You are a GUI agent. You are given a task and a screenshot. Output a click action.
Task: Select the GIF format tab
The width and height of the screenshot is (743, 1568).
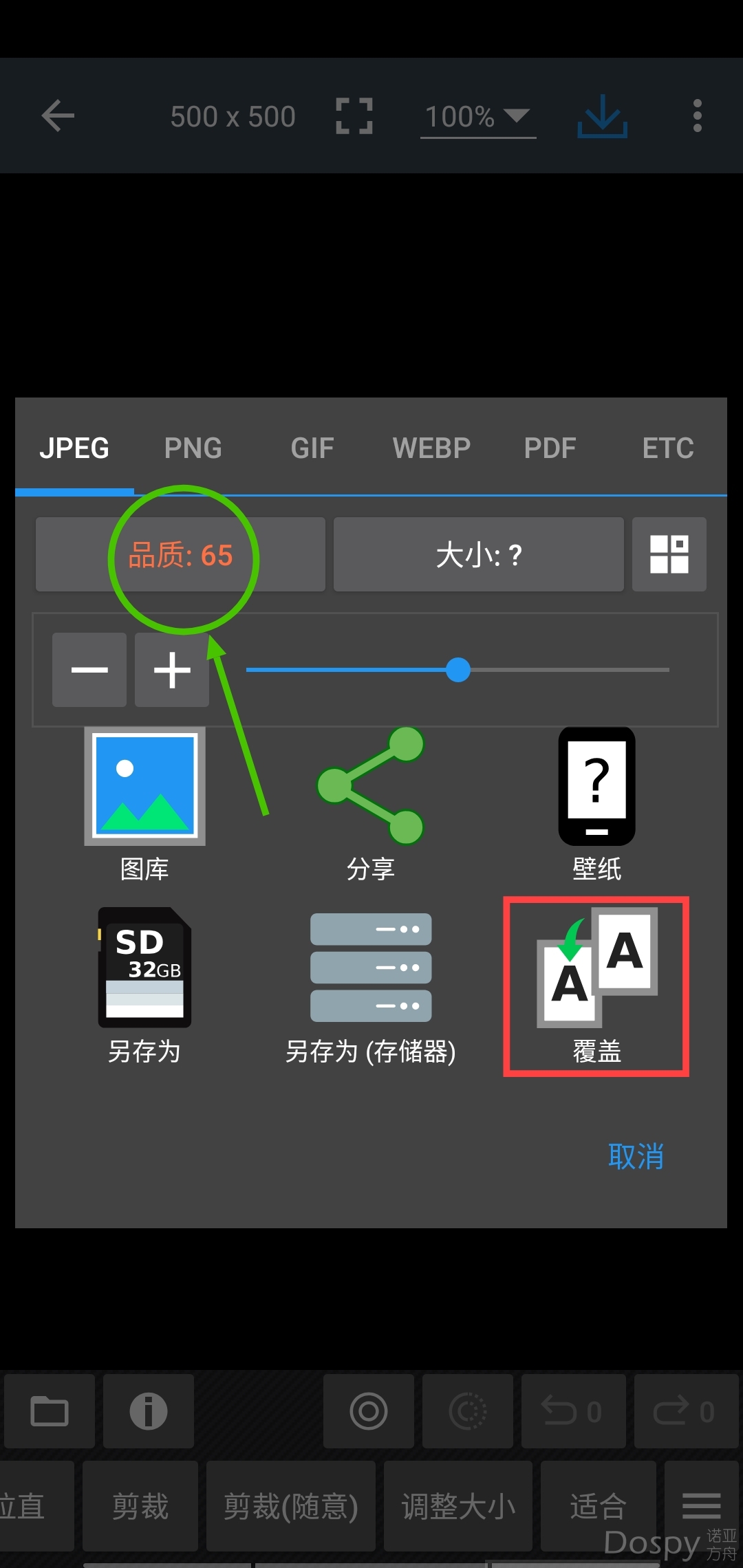[x=312, y=448]
